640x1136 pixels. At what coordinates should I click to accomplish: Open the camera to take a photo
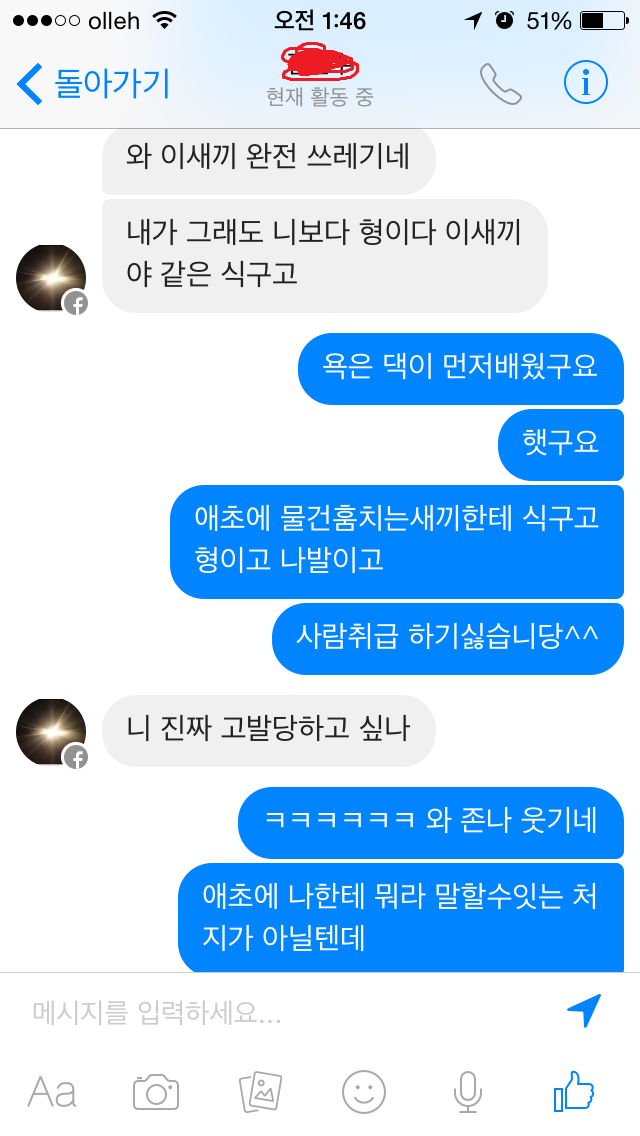[x=156, y=1091]
